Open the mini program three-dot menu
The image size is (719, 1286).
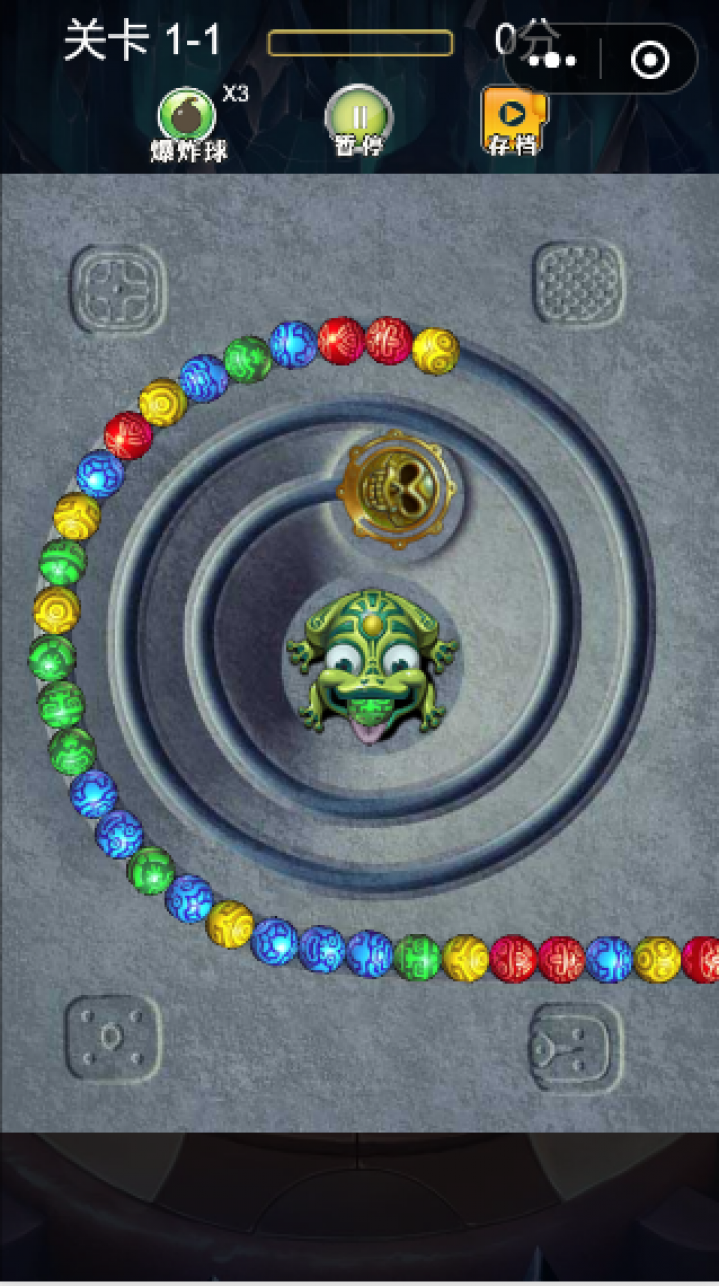pos(552,61)
